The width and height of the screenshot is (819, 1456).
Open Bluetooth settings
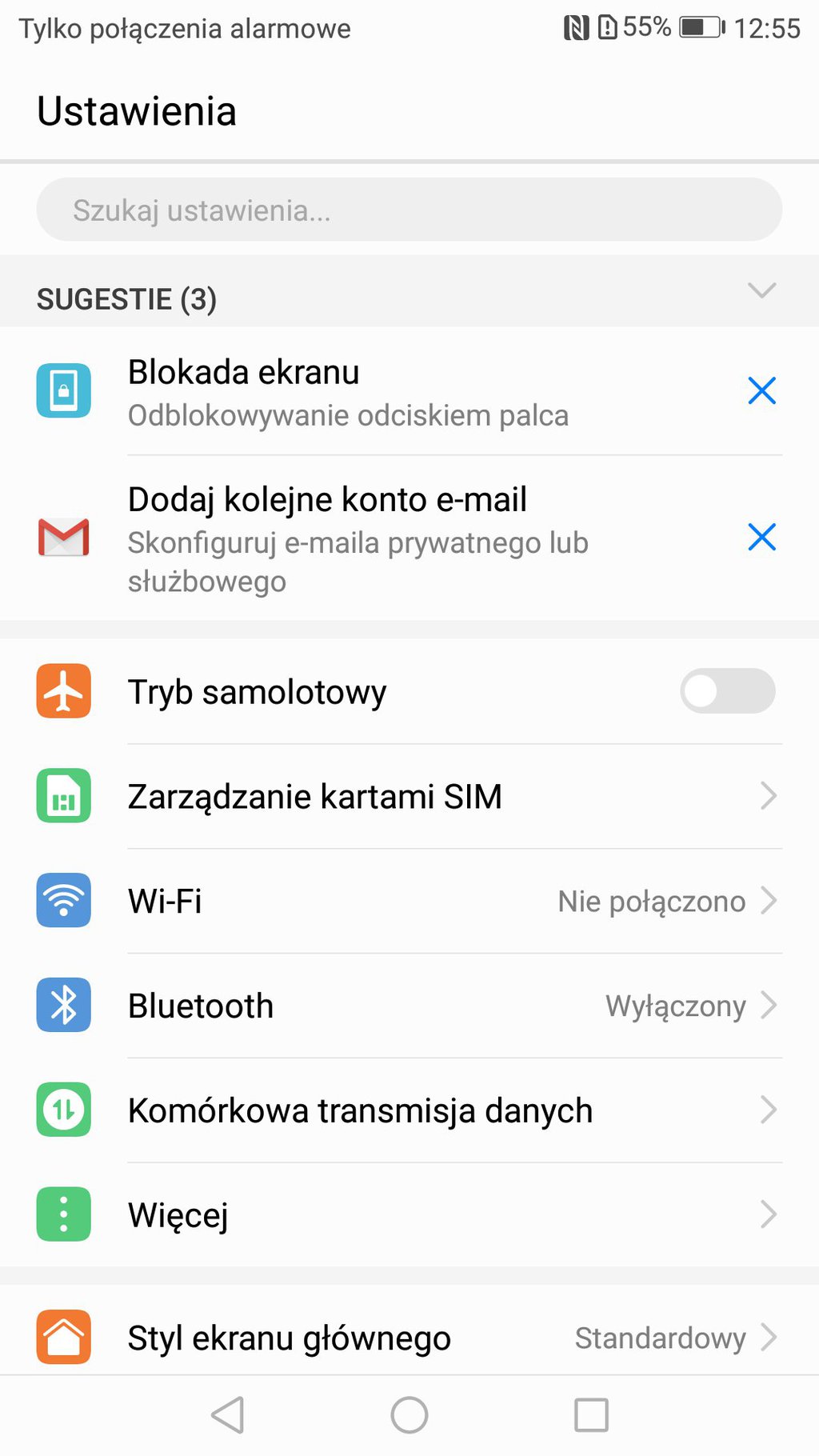(x=409, y=1006)
